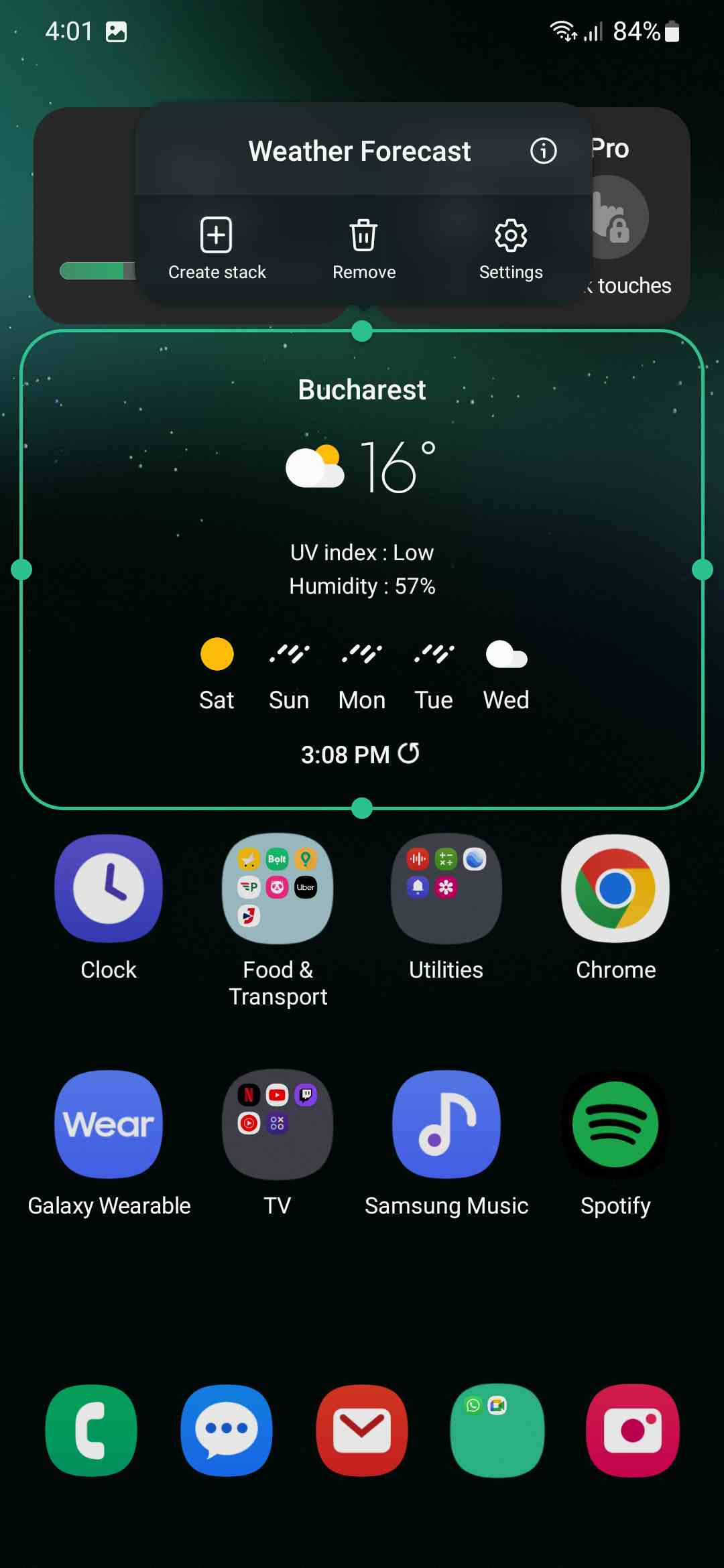
Task: Open Spotify
Action: pyautogui.click(x=615, y=1124)
